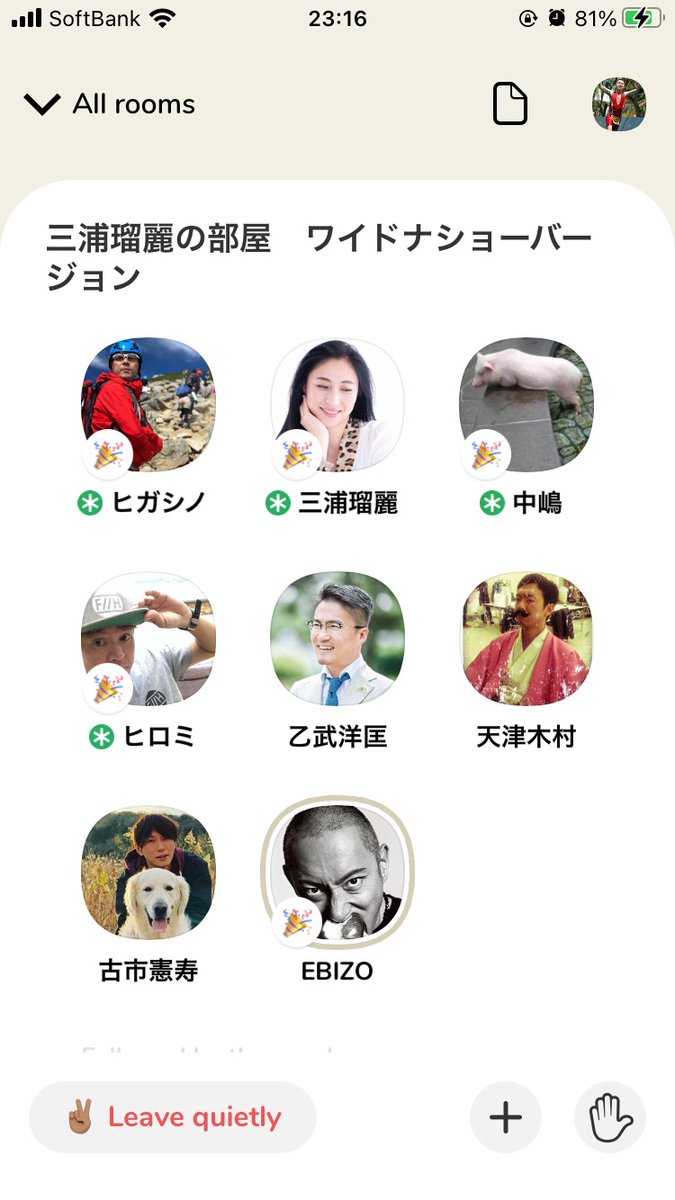
Task: Open 古市憲寿's profile
Action: click(x=148, y=872)
